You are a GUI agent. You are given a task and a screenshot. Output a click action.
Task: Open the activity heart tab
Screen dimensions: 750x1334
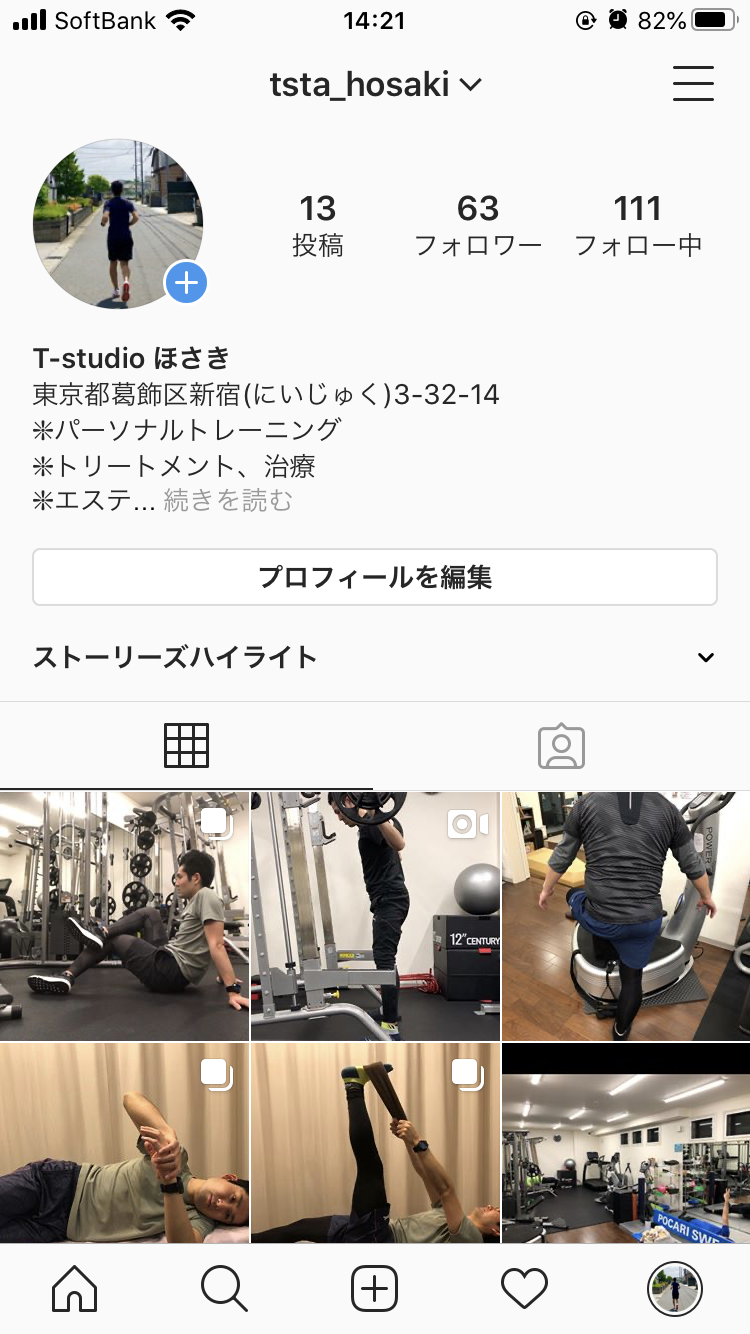[525, 1289]
